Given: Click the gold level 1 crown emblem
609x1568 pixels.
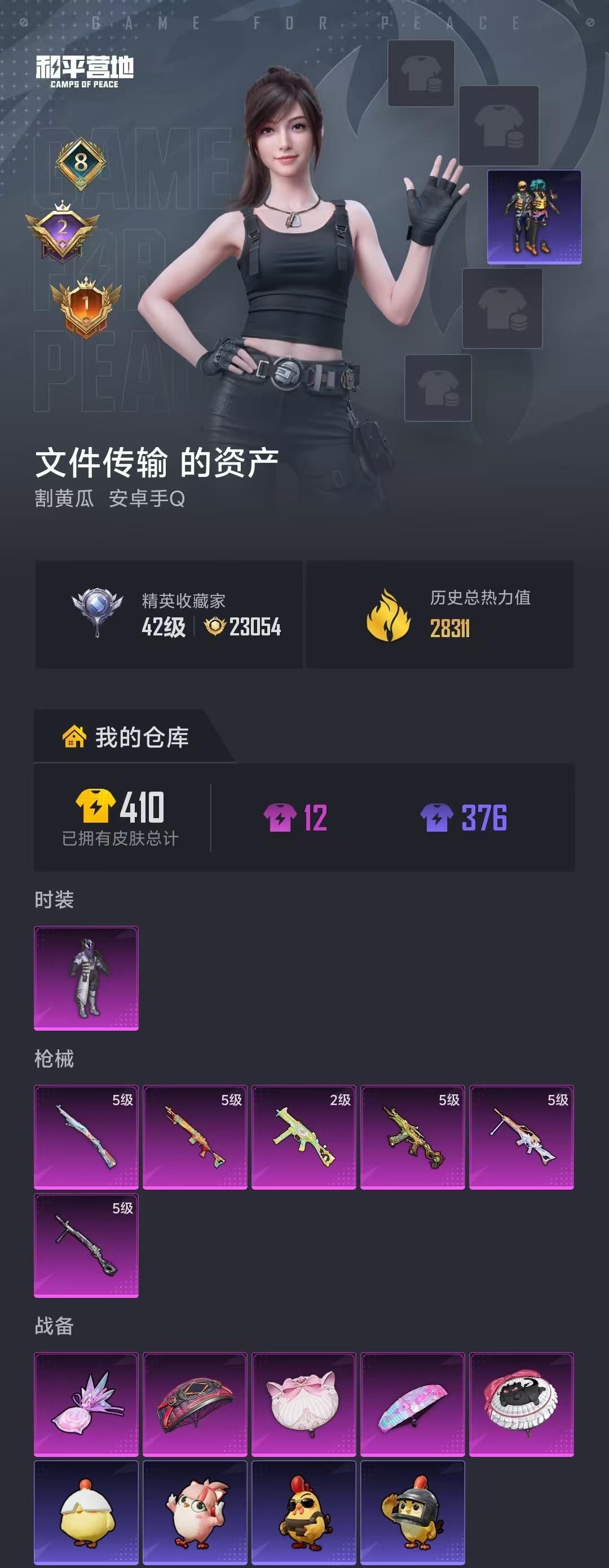Looking at the screenshot, I should click(85, 306).
